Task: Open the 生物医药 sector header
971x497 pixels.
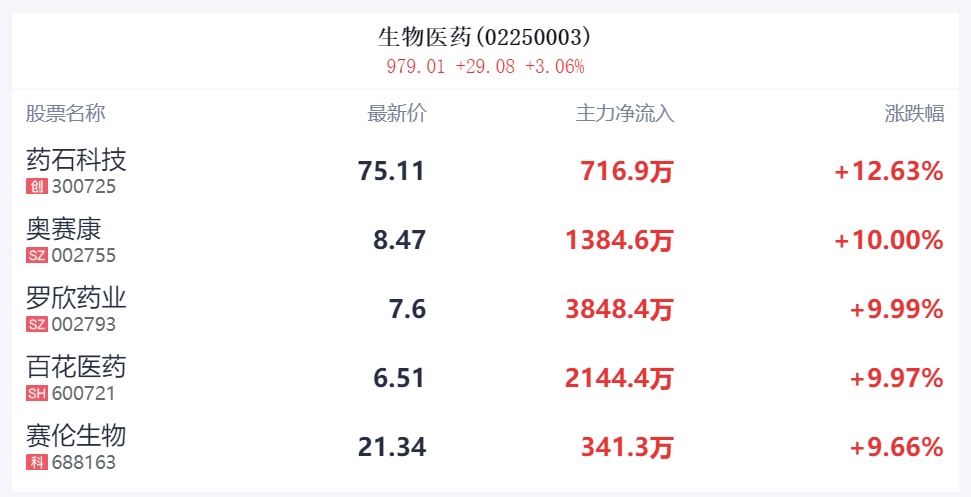Action: pyautogui.click(x=485, y=38)
